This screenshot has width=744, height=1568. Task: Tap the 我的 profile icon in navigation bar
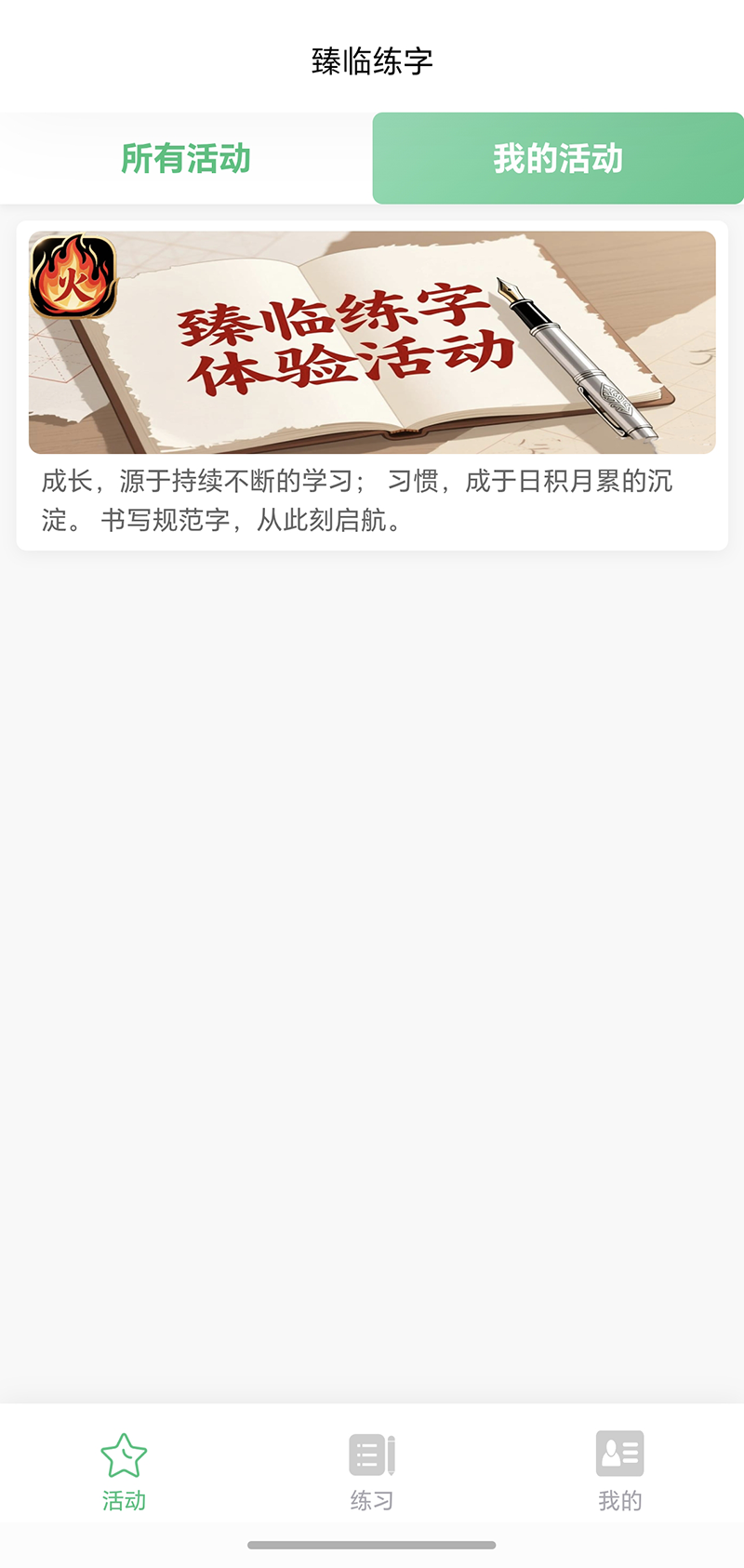pos(619,1452)
